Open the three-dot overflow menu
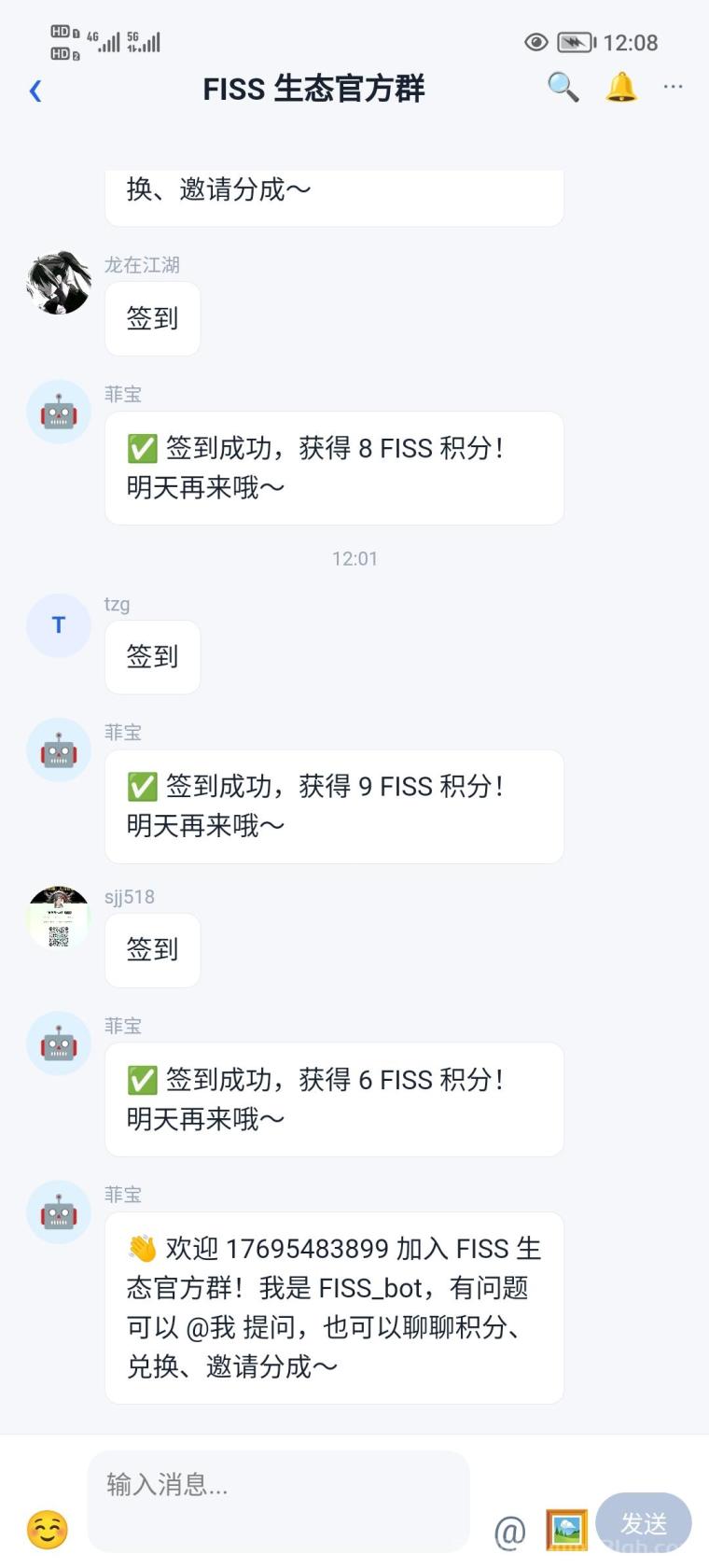709x1568 pixels. click(x=673, y=87)
